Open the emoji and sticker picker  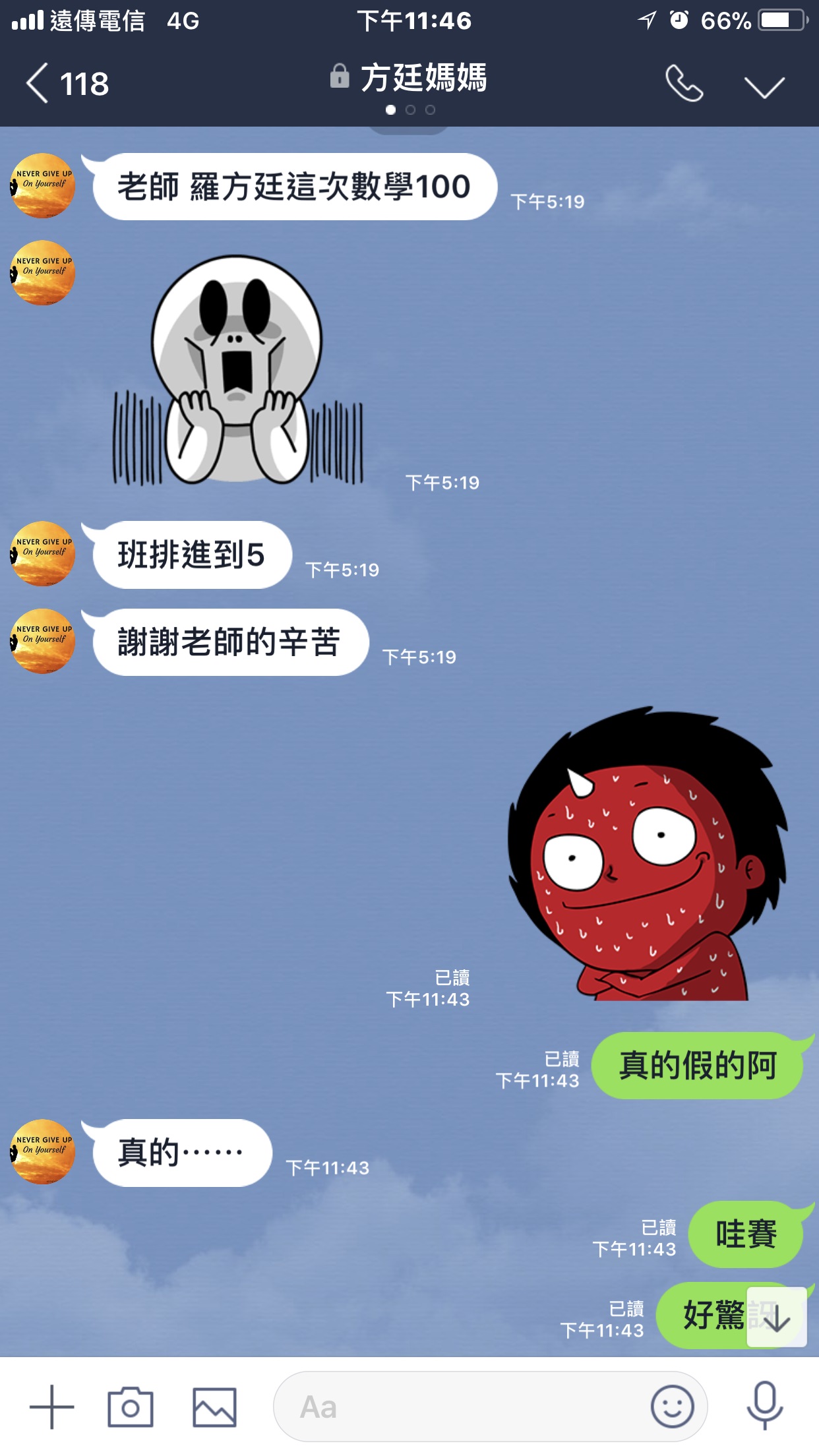click(x=672, y=1407)
